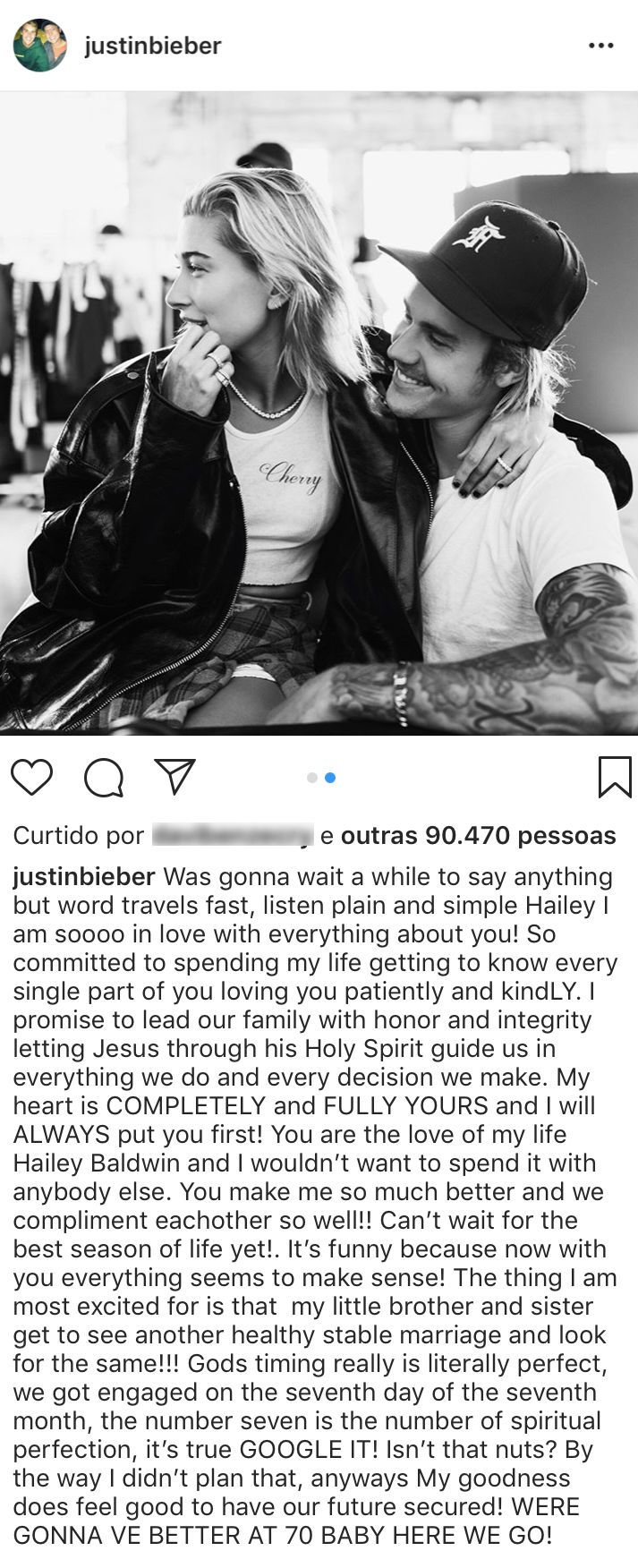
Task: Tap the justinbieber username in the caption
Action: click(84, 877)
